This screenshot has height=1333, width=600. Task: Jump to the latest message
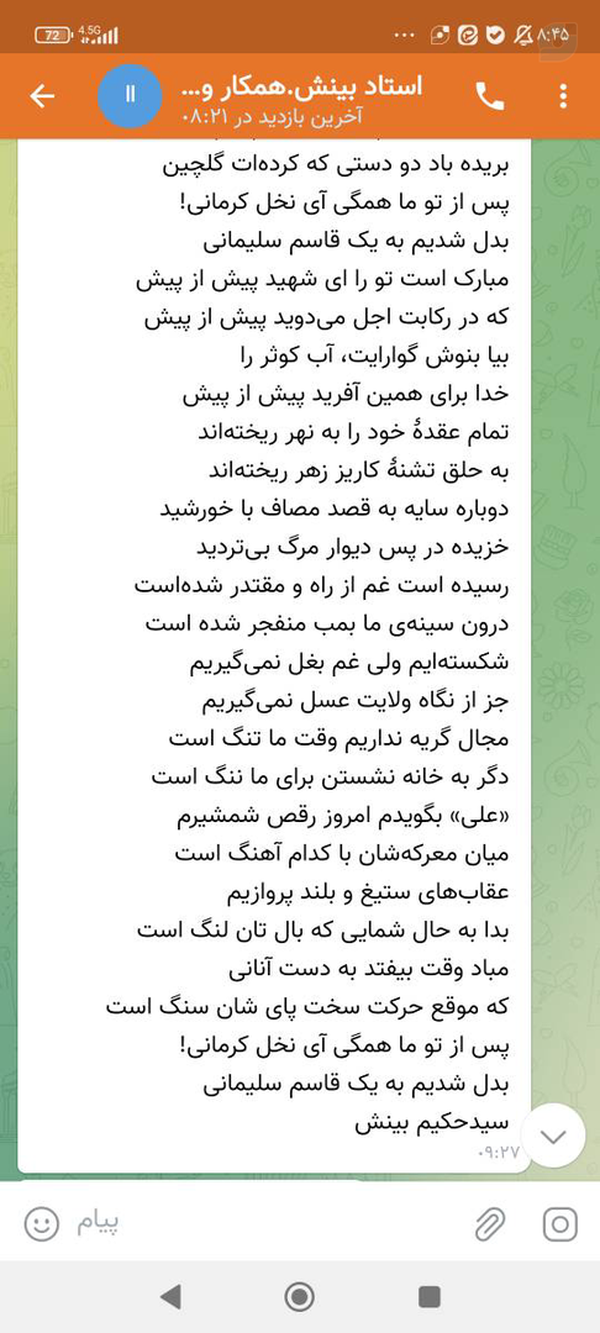pyautogui.click(x=553, y=1136)
